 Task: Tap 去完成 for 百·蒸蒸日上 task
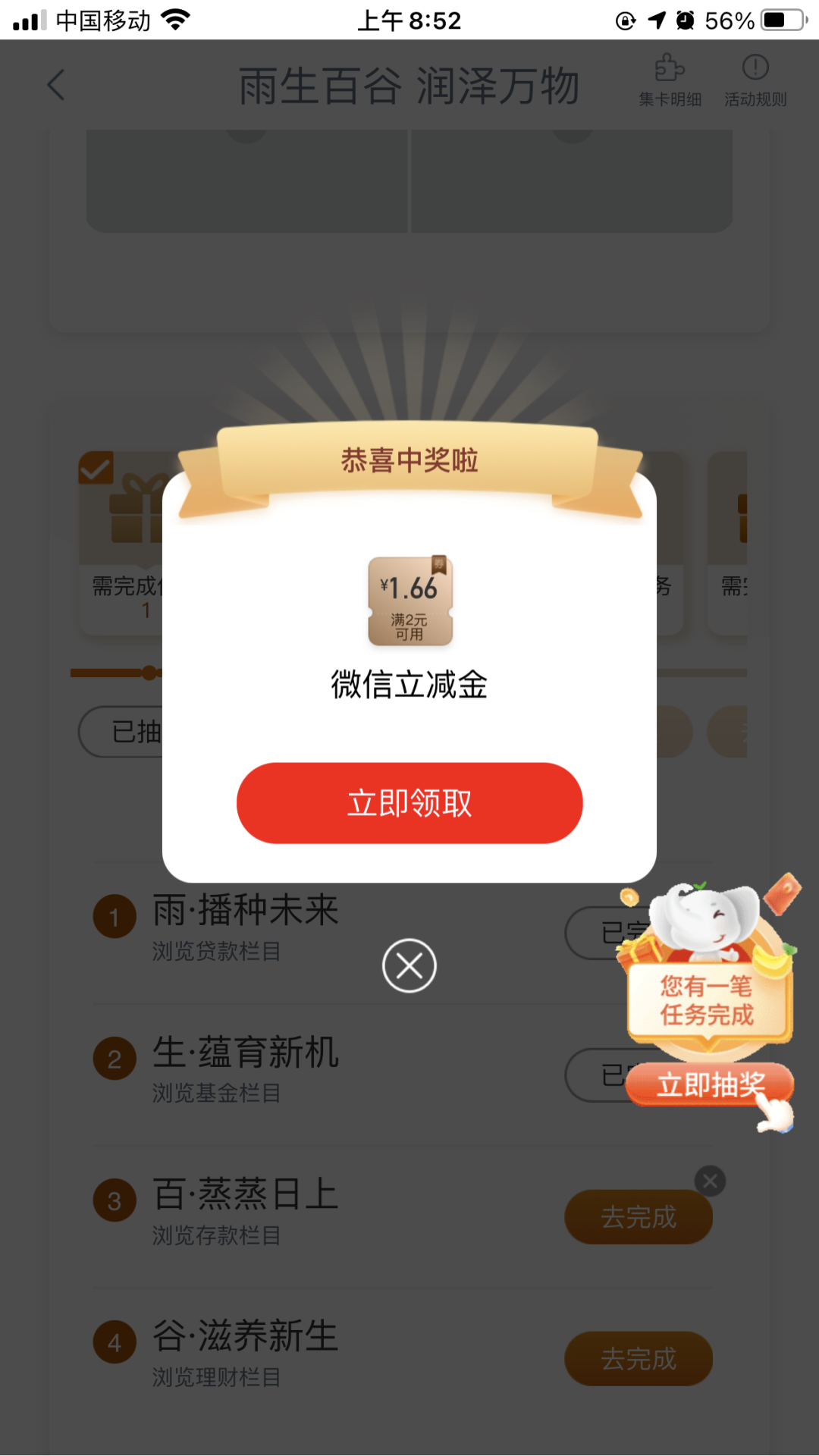(x=639, y=1217)
